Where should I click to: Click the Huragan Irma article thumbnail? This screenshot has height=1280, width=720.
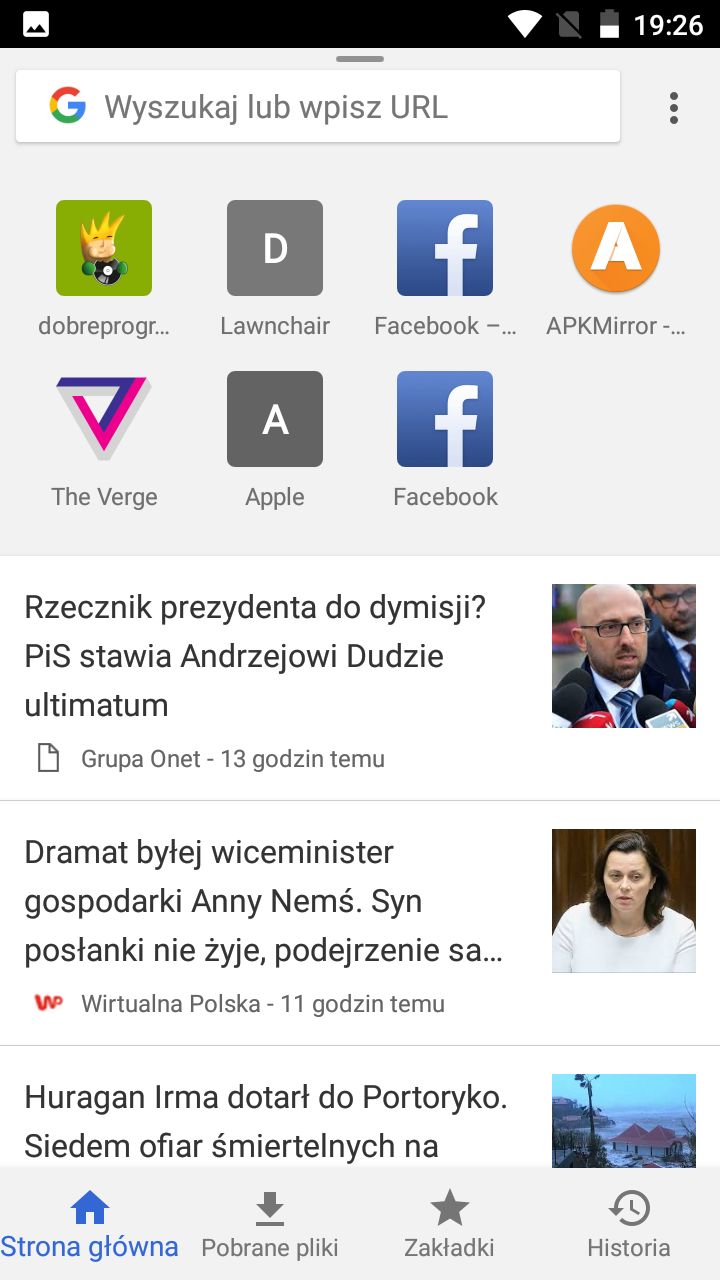[x=623, y=1120]
